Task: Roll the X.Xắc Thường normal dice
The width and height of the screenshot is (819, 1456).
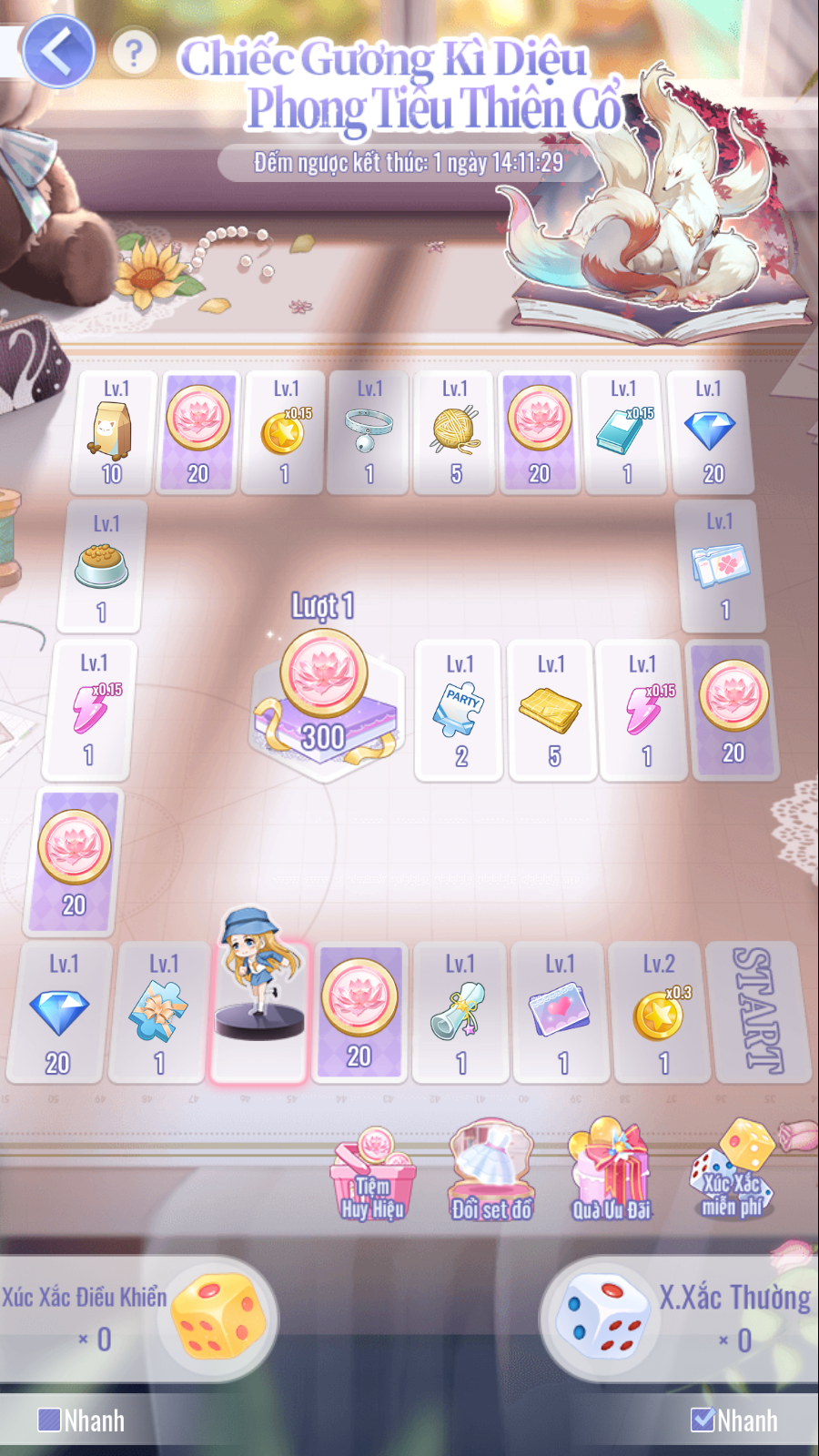Action: (602, 1319)
